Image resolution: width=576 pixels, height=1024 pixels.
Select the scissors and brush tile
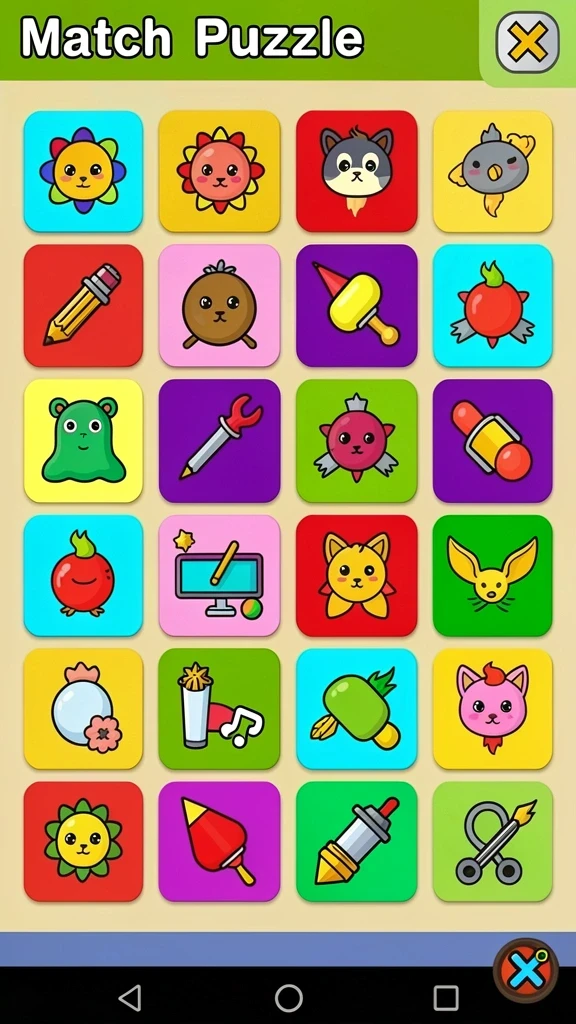click(492, 842)
